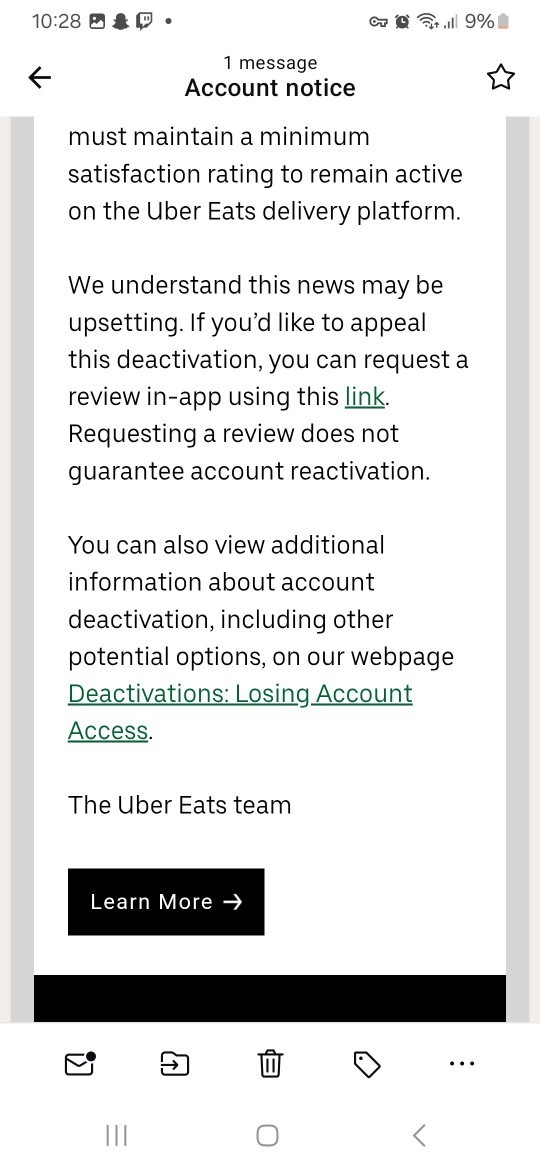Image resolution: width=540 pixels, height=1170 pixels.
Task: Move this email to a folder
Action: [x=175, y=1063]
